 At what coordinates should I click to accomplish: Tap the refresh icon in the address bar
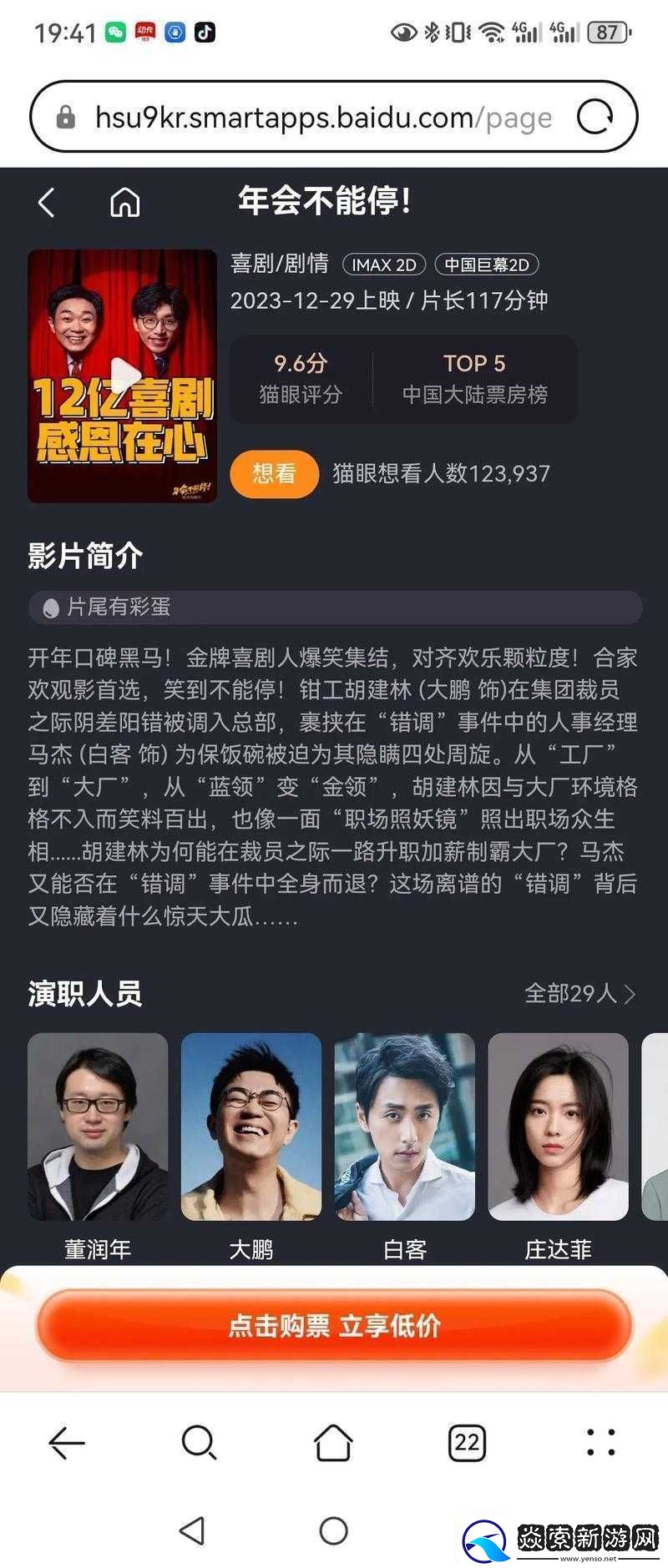click(598, 117)
